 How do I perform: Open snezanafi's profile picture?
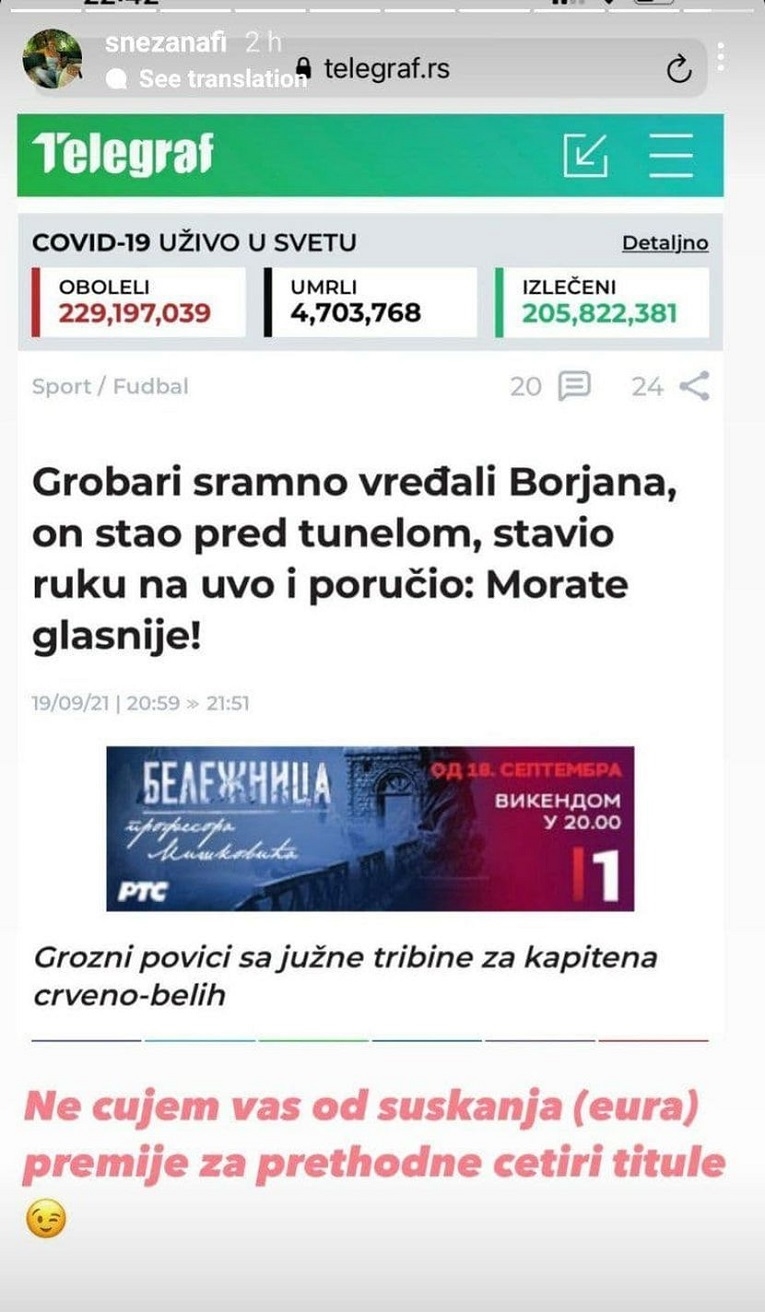coord(52,58)
